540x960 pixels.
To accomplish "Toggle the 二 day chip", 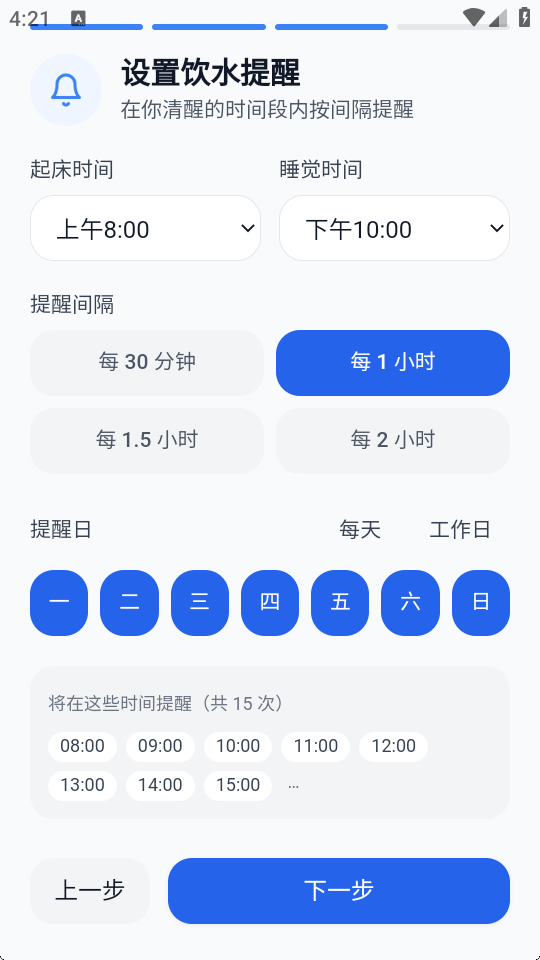I will [x=129, y=603].
